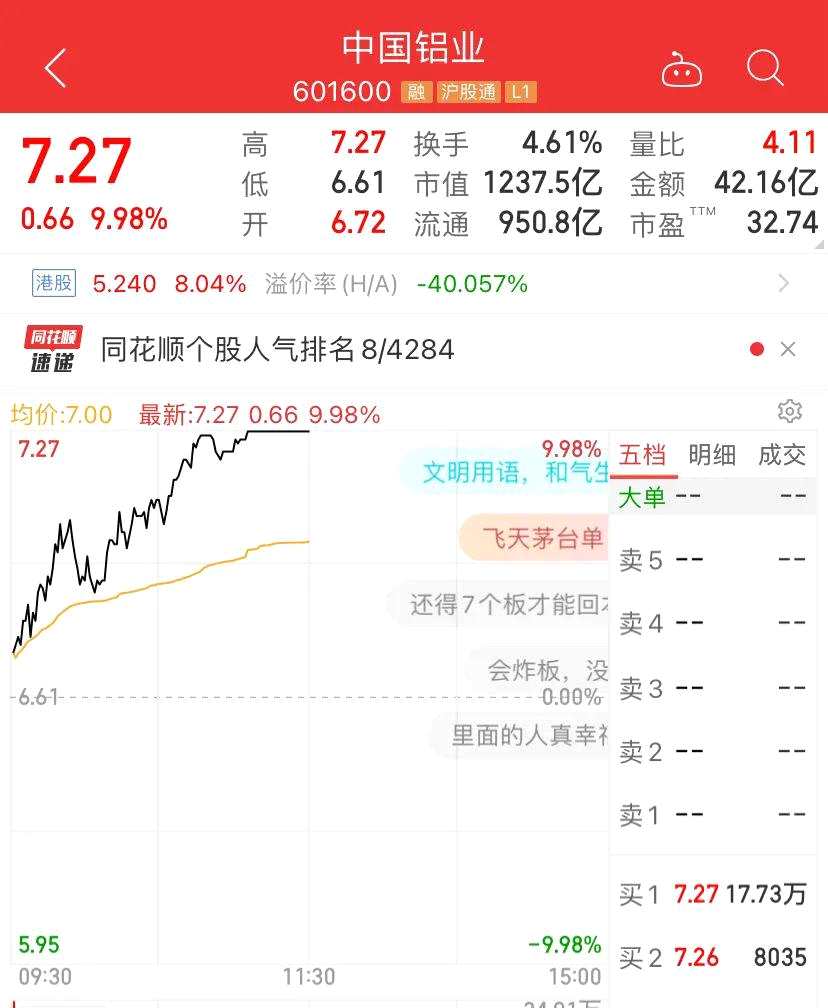
Task: Open the Hong Kong stock premium row
Action: coord(414,284)
